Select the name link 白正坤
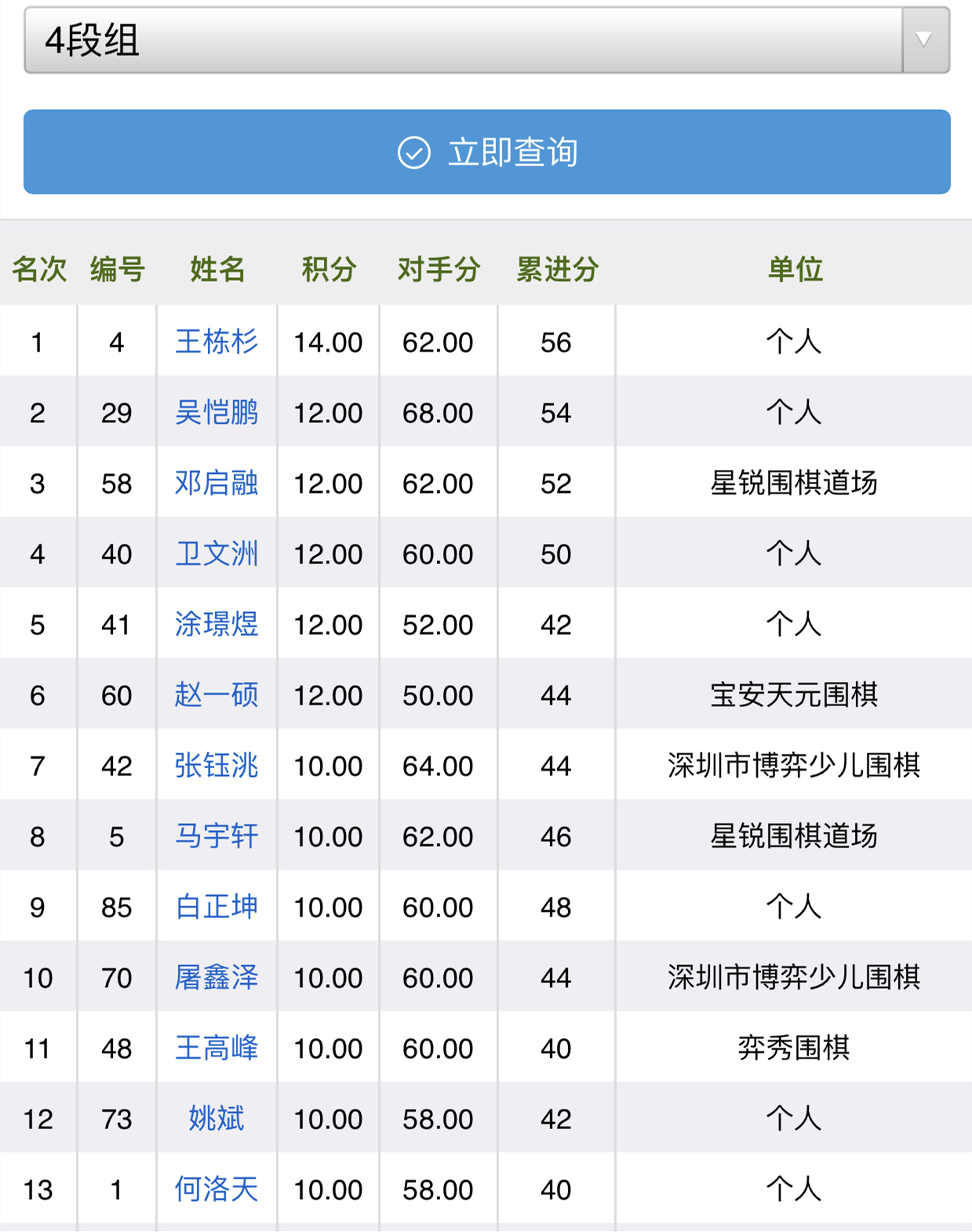 coord(217,907)
